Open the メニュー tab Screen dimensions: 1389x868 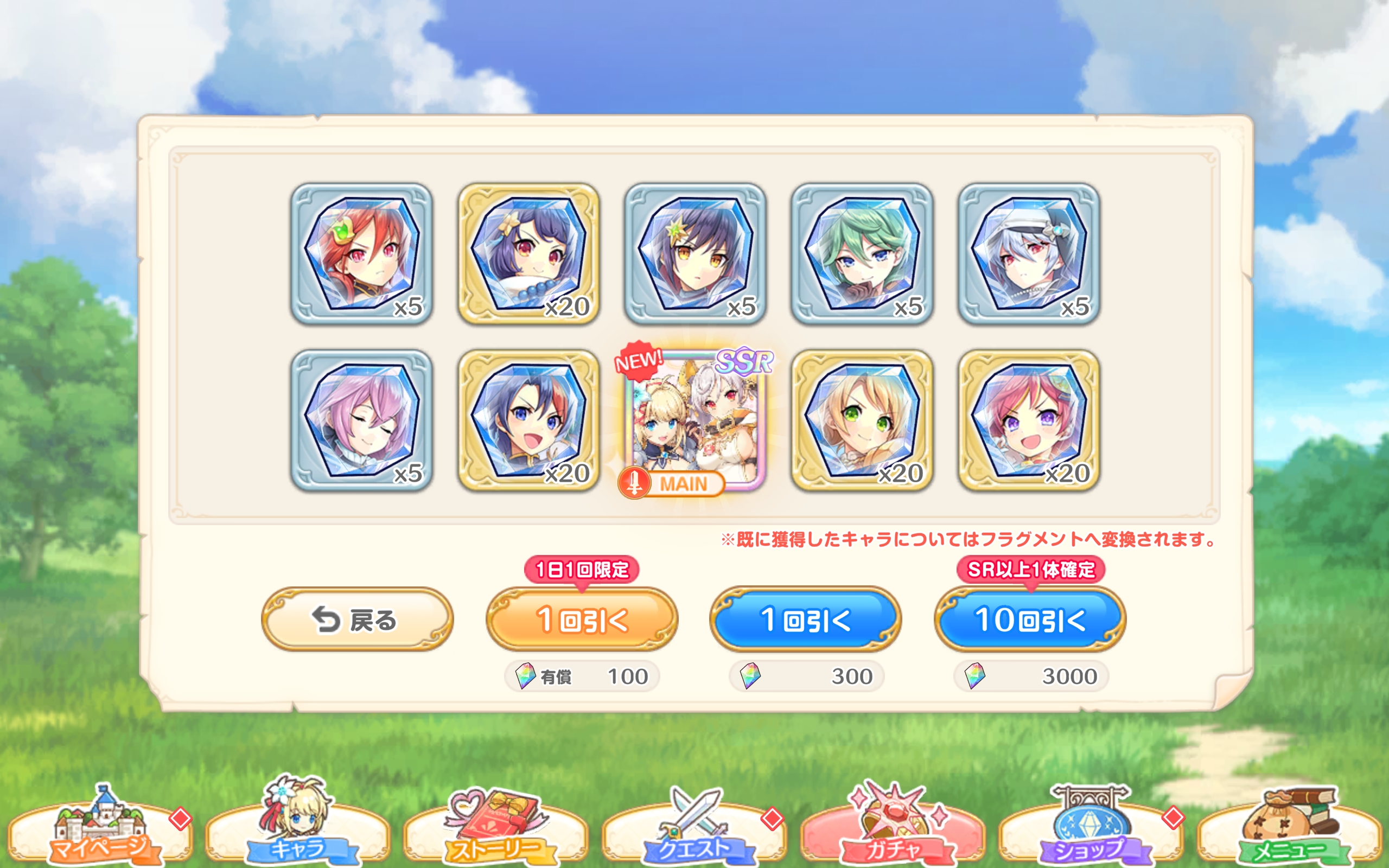[1289, 830]
